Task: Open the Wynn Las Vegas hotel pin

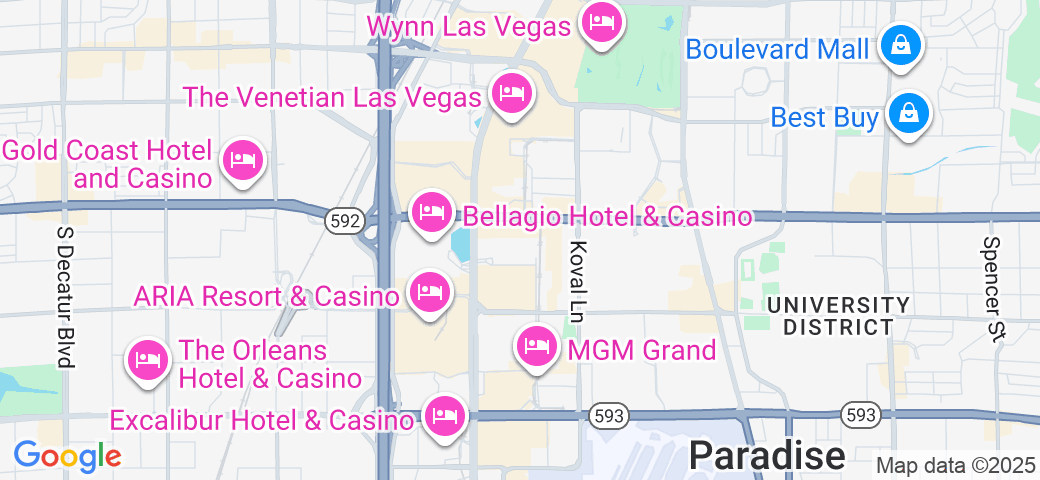Action: (601, 23)
